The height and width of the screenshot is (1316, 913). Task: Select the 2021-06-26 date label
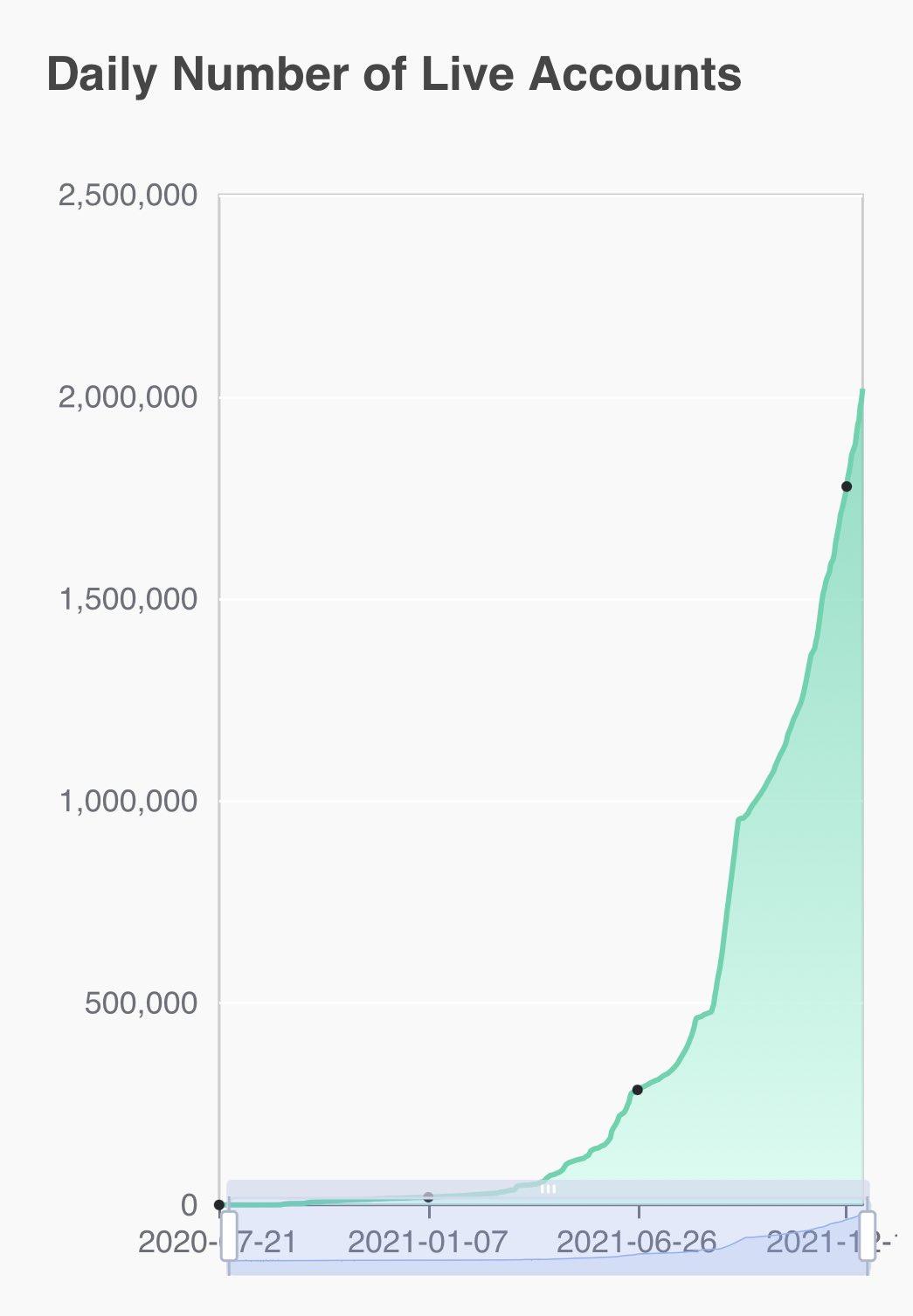click(639, 1239)
